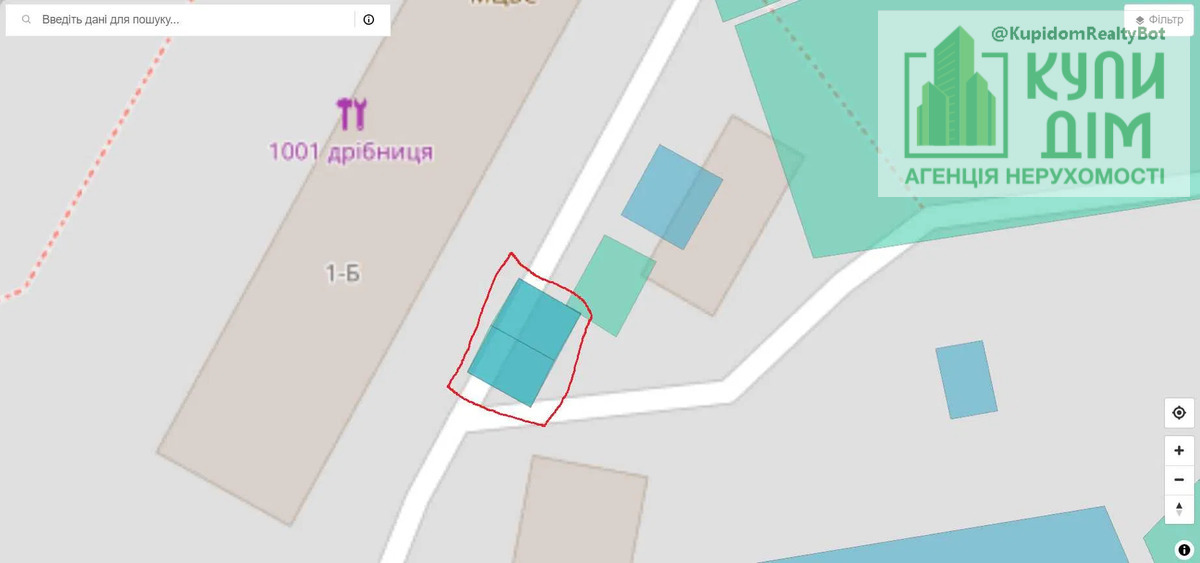Image resolution: width=1200 pixels, height=563 pixels.
Task: Center map on my current location
Action: [x=1179, y=413]
